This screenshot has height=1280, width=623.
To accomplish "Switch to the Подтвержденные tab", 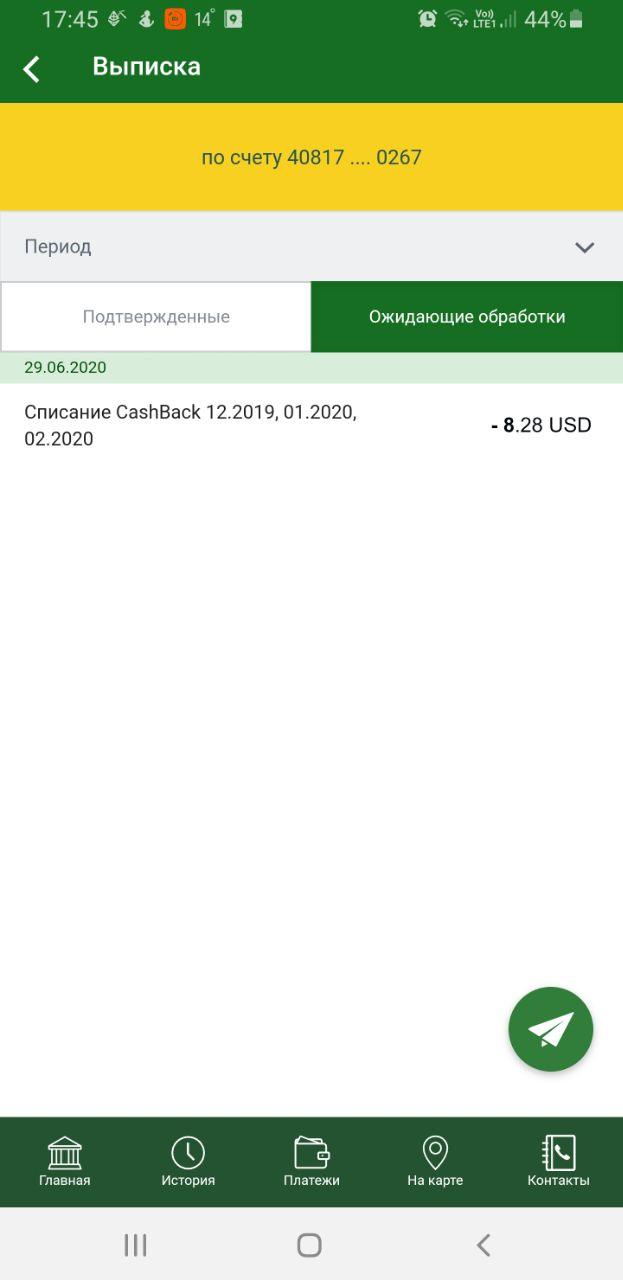I will [156, 317].
